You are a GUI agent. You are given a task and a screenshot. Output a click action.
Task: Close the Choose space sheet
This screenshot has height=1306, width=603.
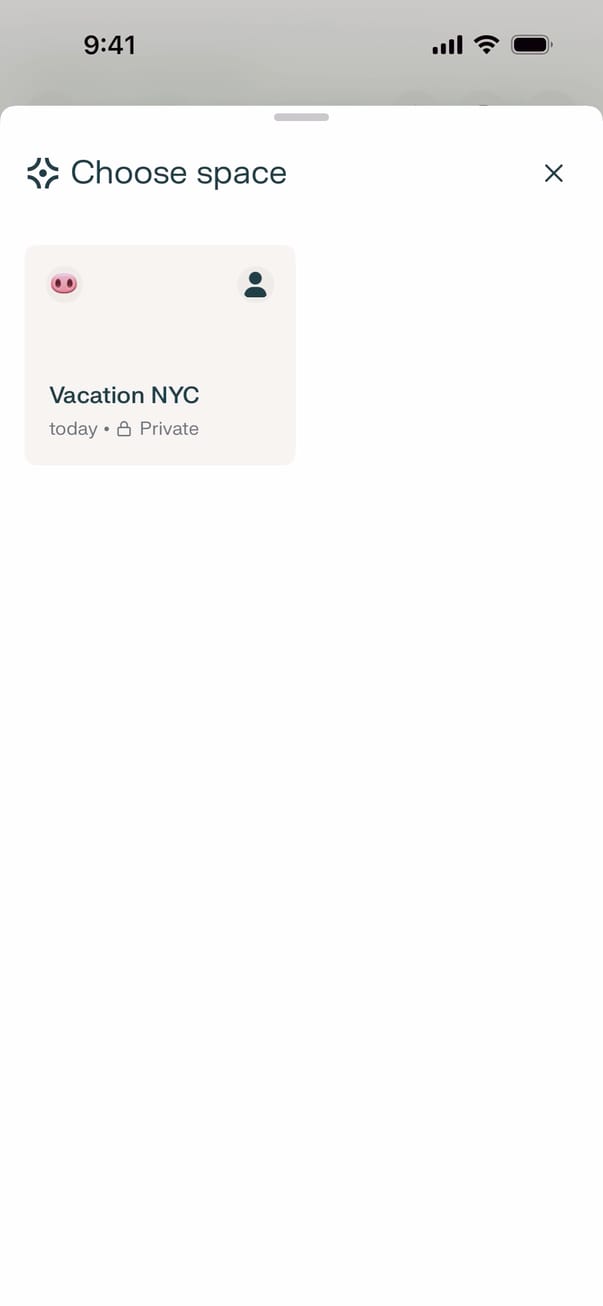point(553,173)
